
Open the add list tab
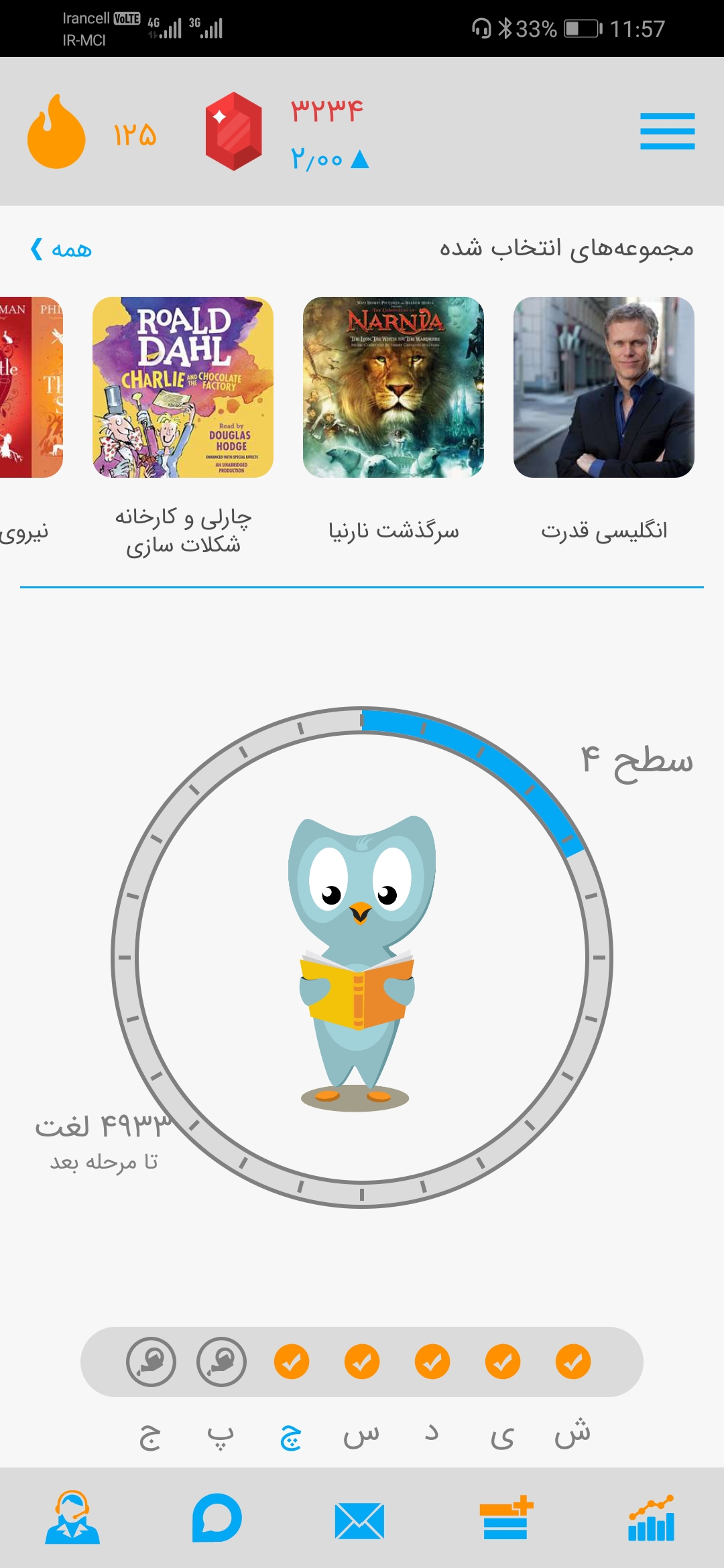pos(506,1518)
